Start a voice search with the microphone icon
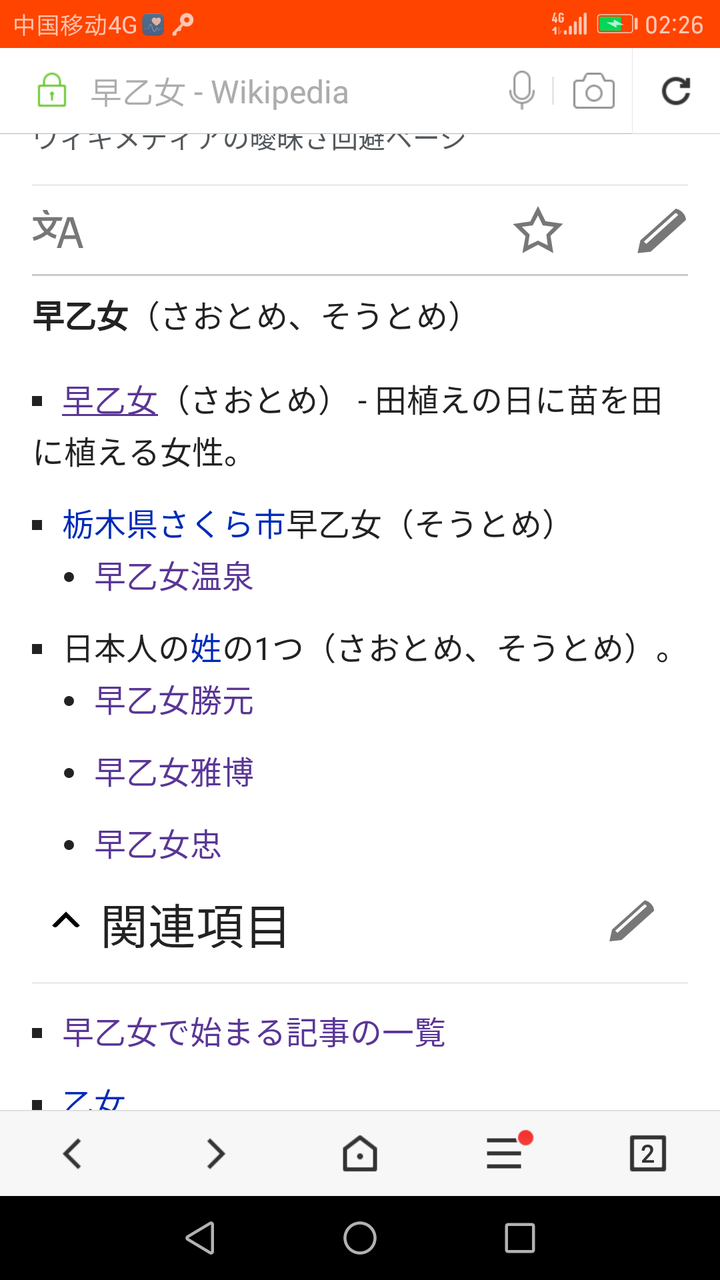The width and height of the screenshot is (720, 1280). [521, 90]
